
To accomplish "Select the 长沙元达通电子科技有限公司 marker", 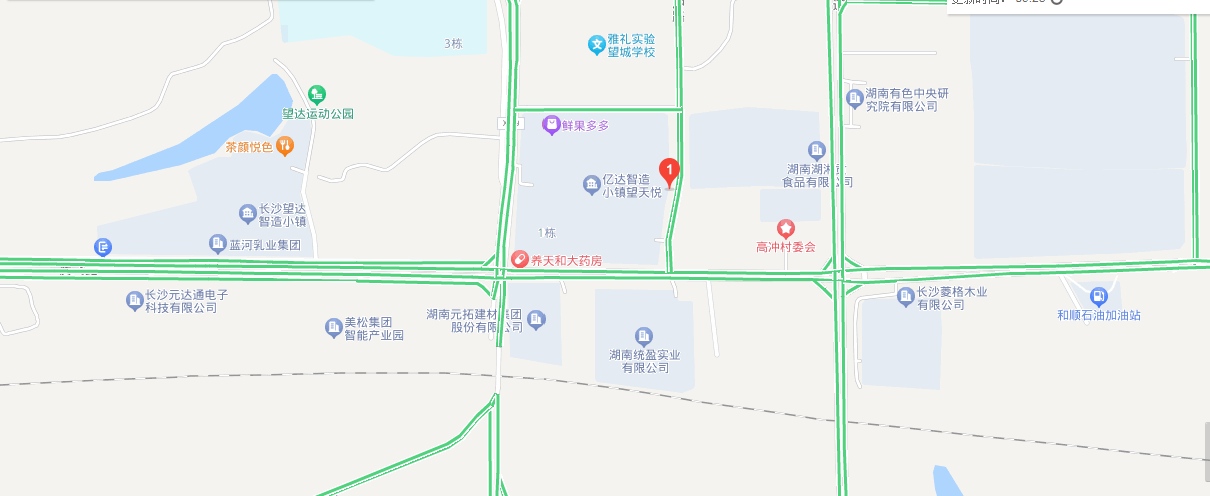I will tap(135, 299).
